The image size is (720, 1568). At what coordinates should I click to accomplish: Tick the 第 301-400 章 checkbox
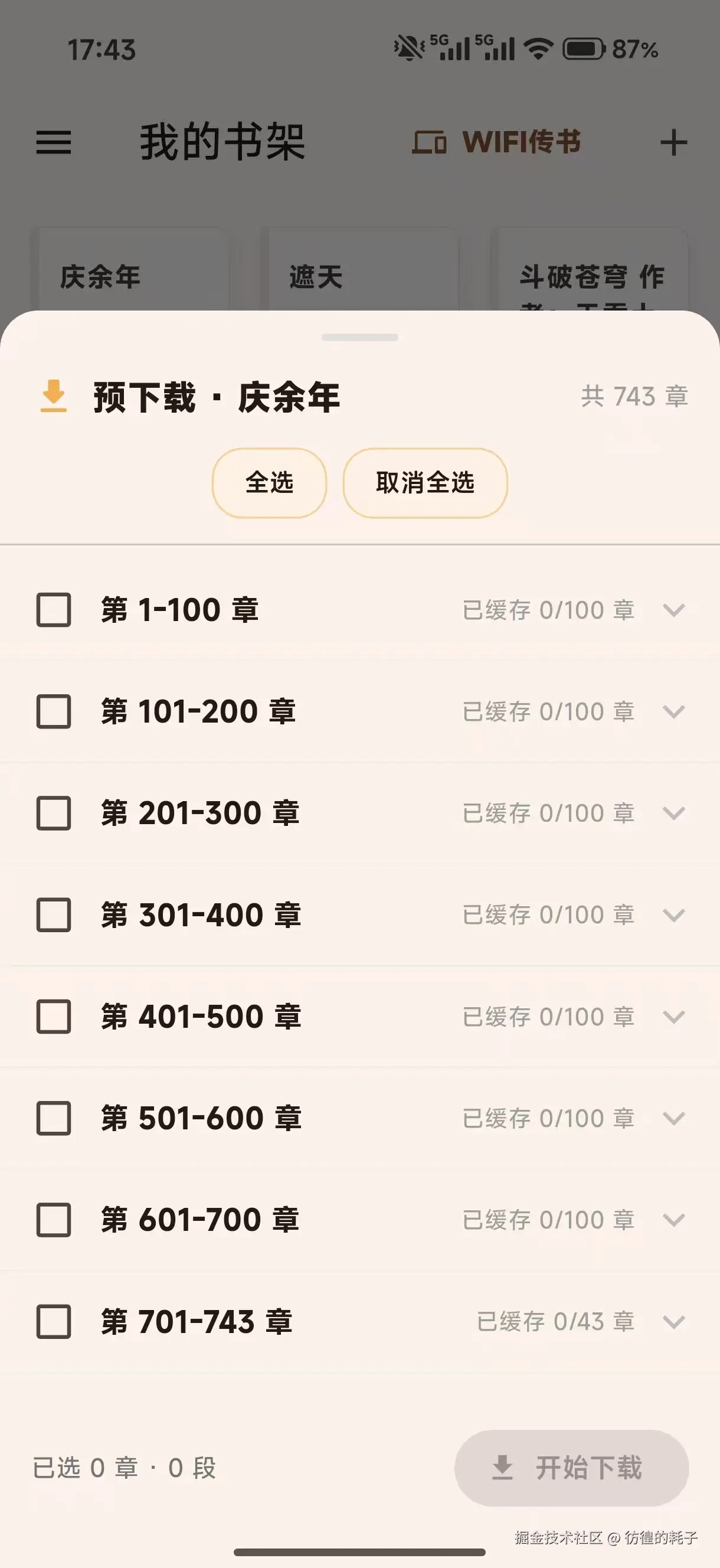point(54,915)
